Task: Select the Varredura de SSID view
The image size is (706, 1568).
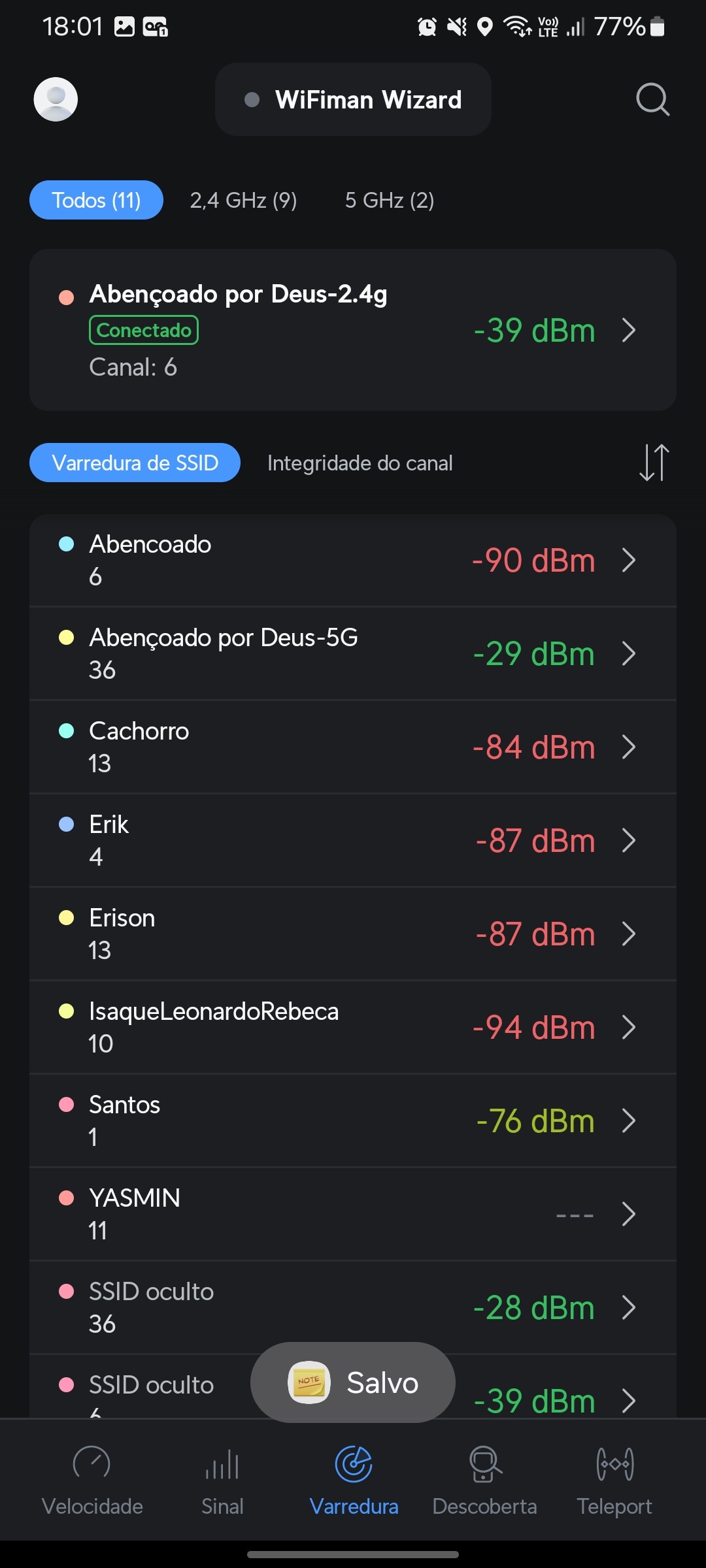Action: [135, 463]
